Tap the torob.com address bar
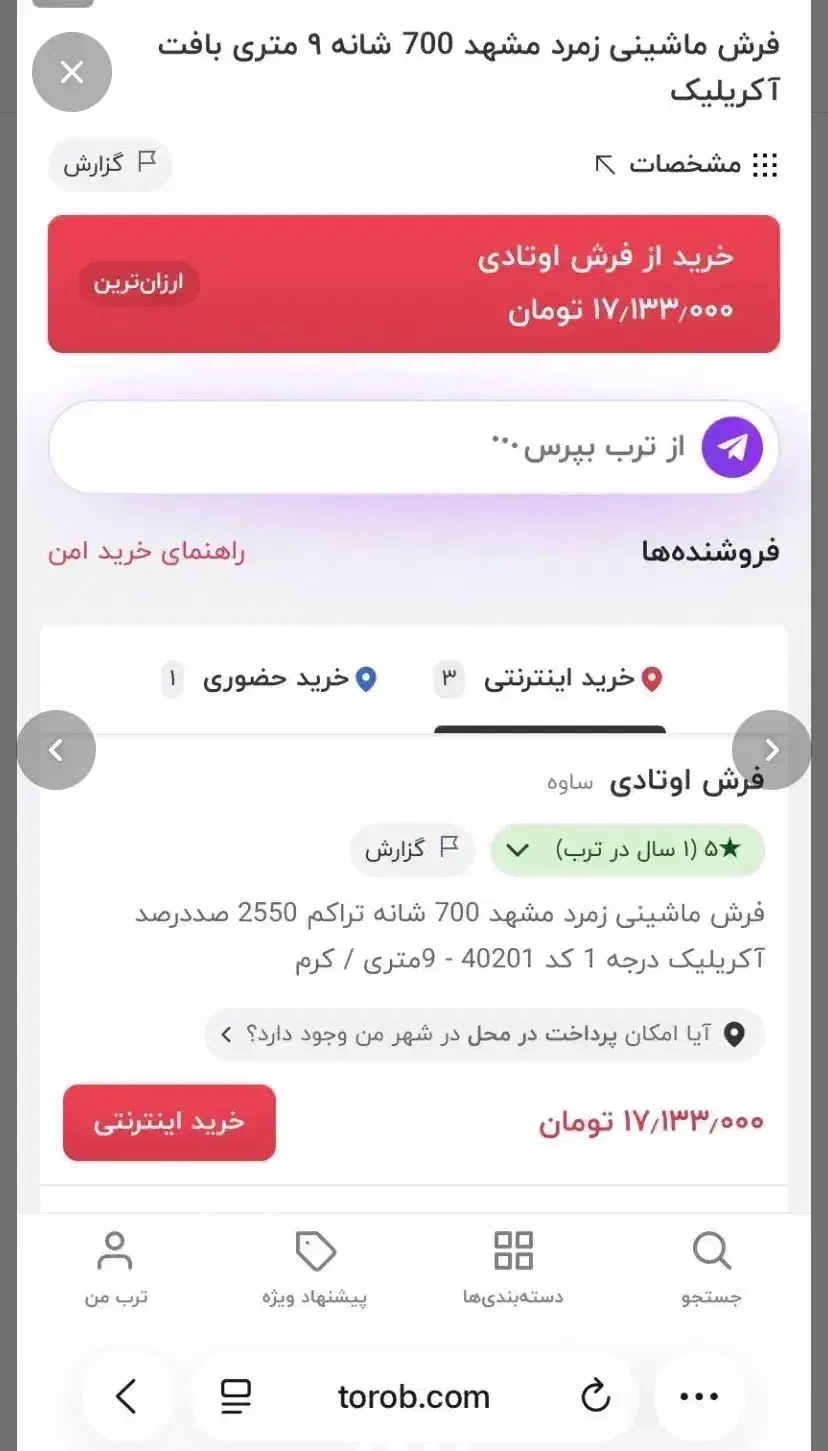This screenshot has height=1451, width=828. coord(414,1396)
